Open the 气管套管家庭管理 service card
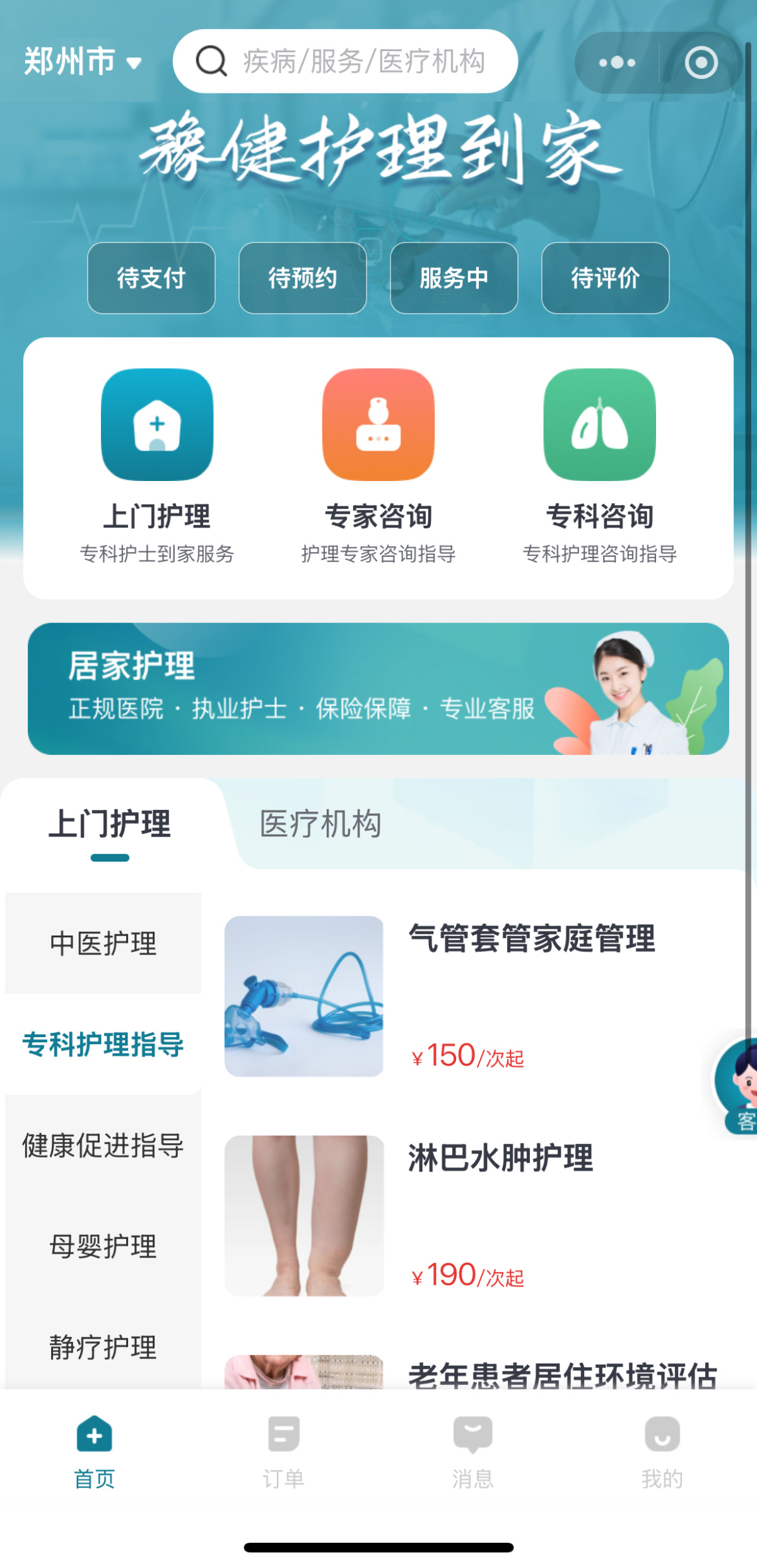The width and height of the screenshot is (757, 1568). pyautogui.click(x=473, y=996)
